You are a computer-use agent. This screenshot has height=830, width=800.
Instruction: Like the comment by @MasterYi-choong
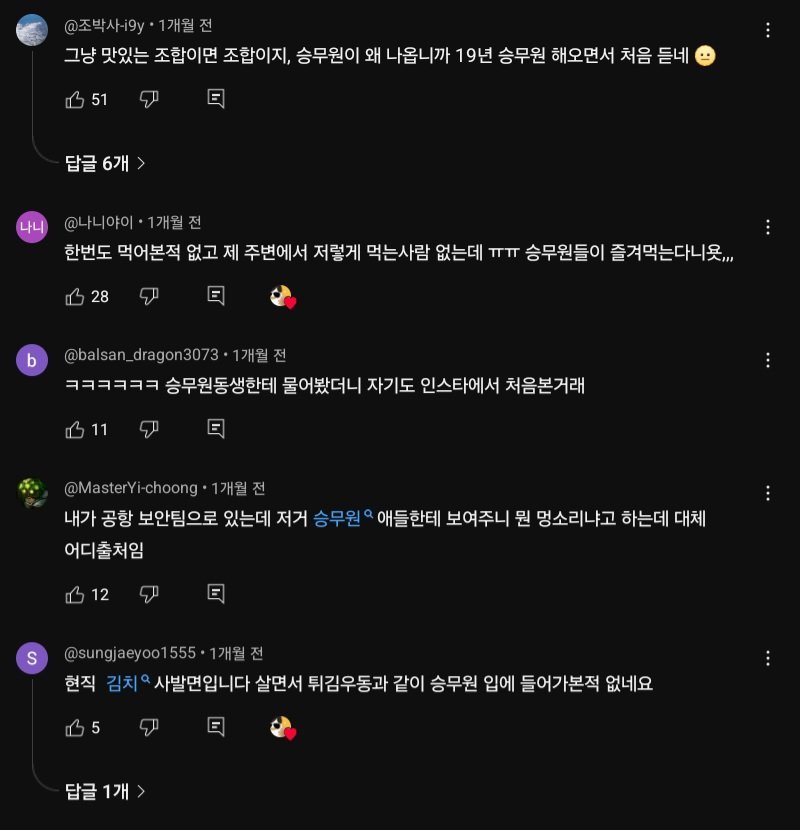[75, 594]
